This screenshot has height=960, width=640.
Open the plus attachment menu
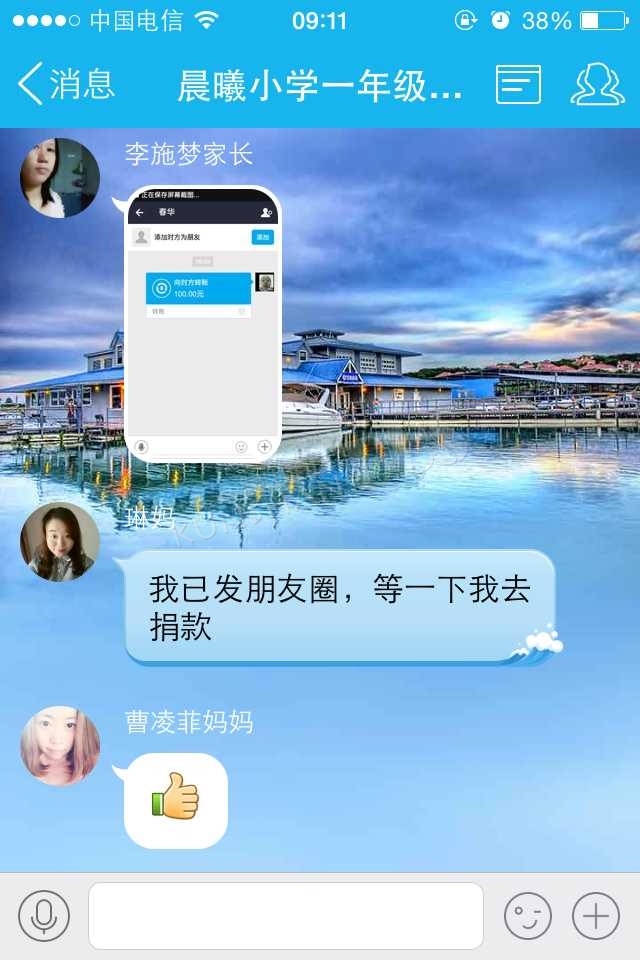click(x=596, y=915)
